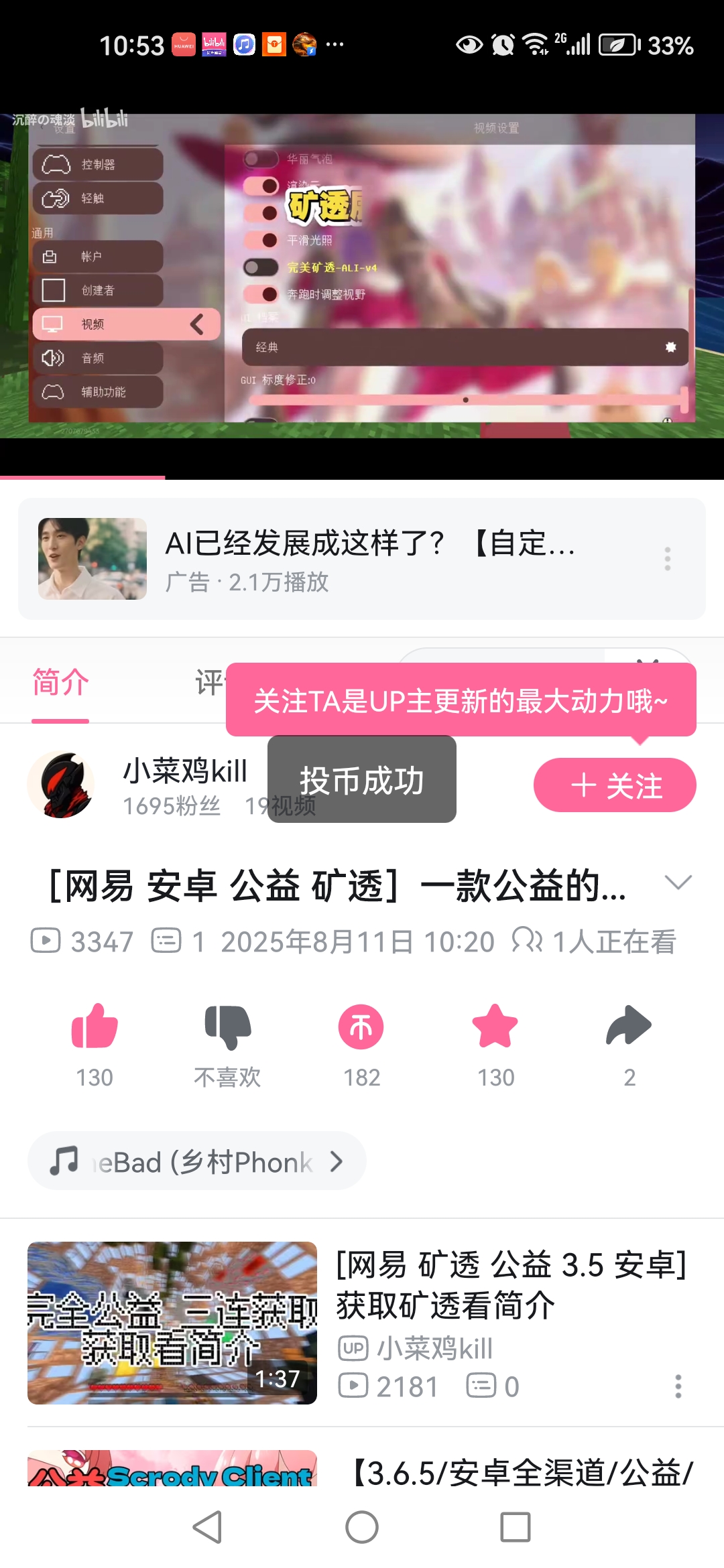This screenshot has width=724, height=1568.
Task: Open 小菜鸡kill's profile avatar
Action: (x=60, y=785)
